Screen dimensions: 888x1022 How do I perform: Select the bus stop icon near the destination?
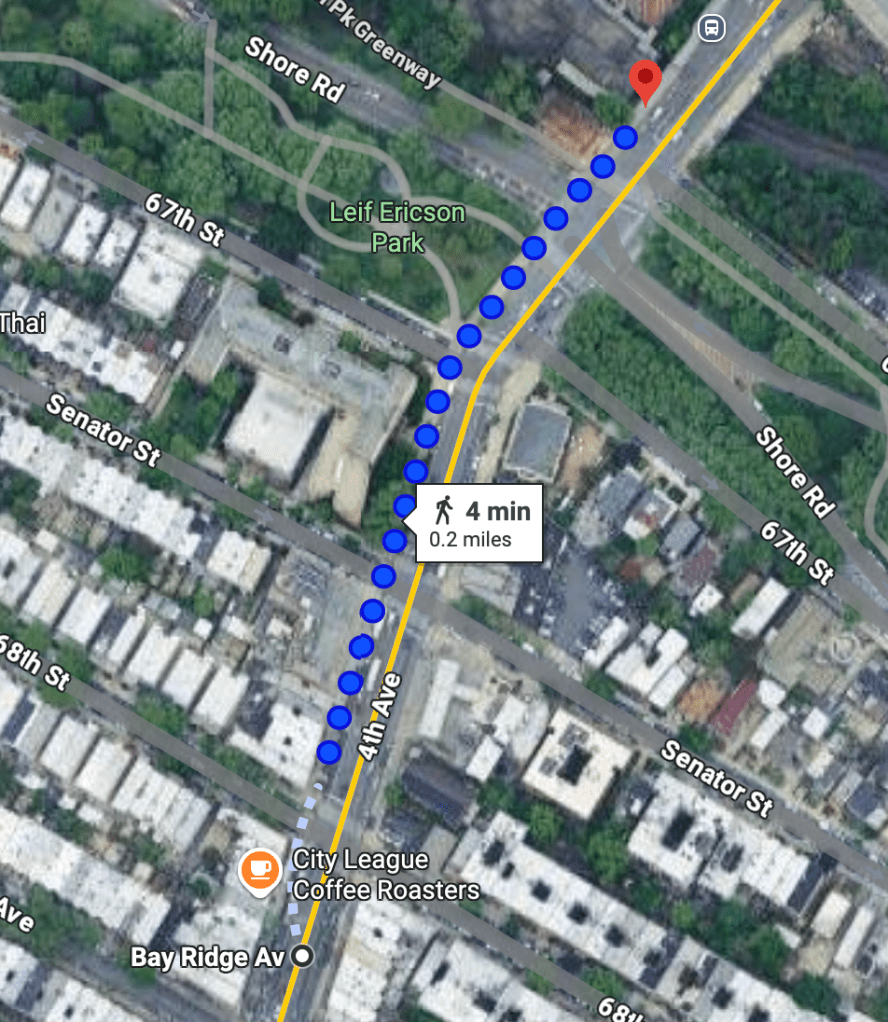pos(711,27)
